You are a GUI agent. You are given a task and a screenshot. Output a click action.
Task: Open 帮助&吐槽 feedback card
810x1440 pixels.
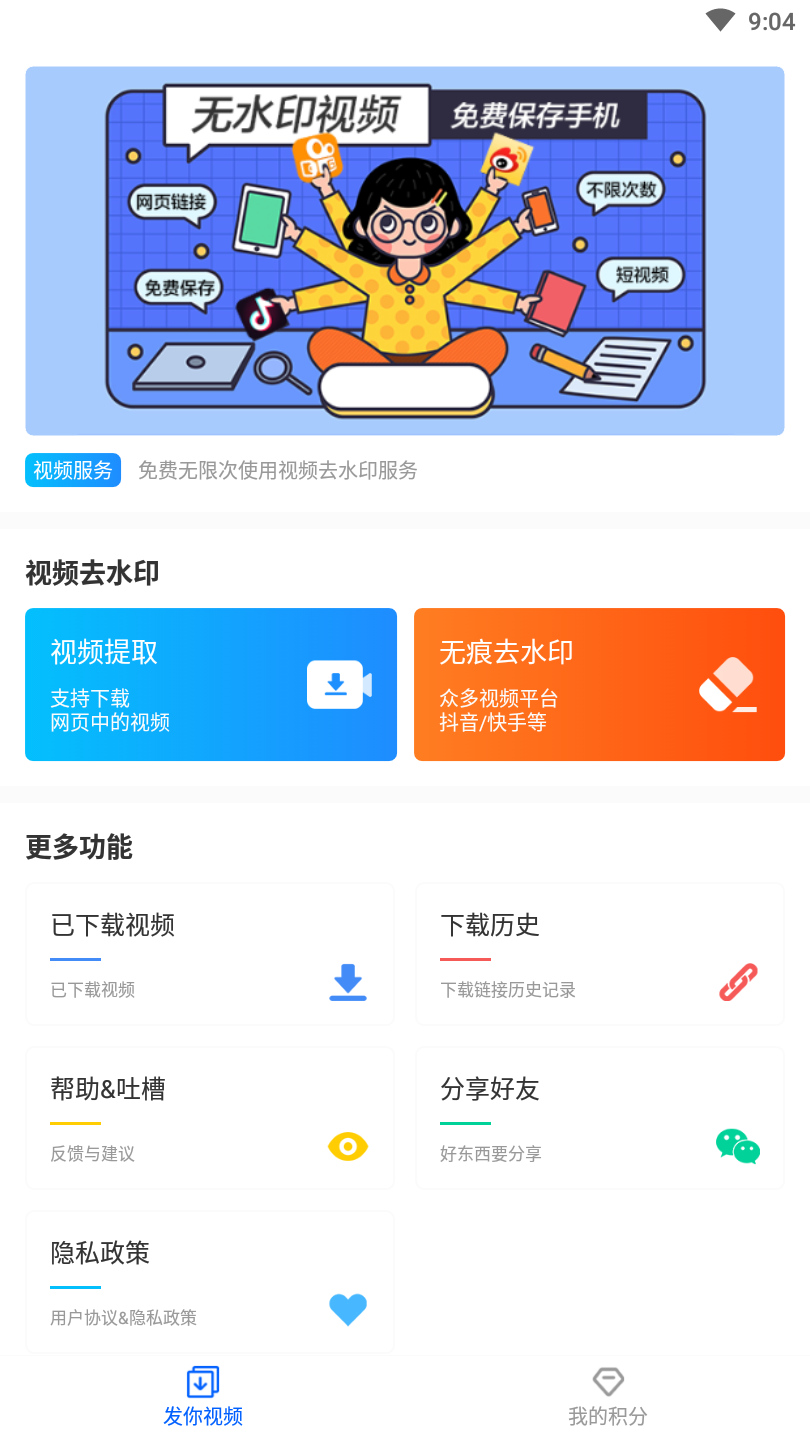[x=210, y=1118]
